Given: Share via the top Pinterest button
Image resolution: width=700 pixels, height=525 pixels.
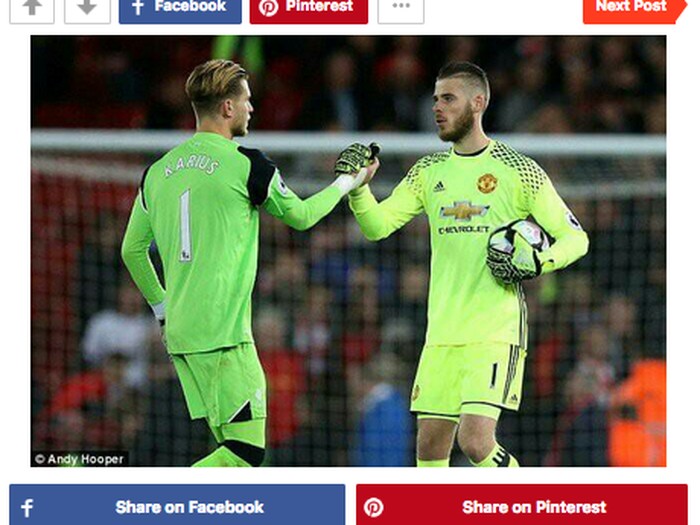Looking at the screenshot, I should click(308, 10).
